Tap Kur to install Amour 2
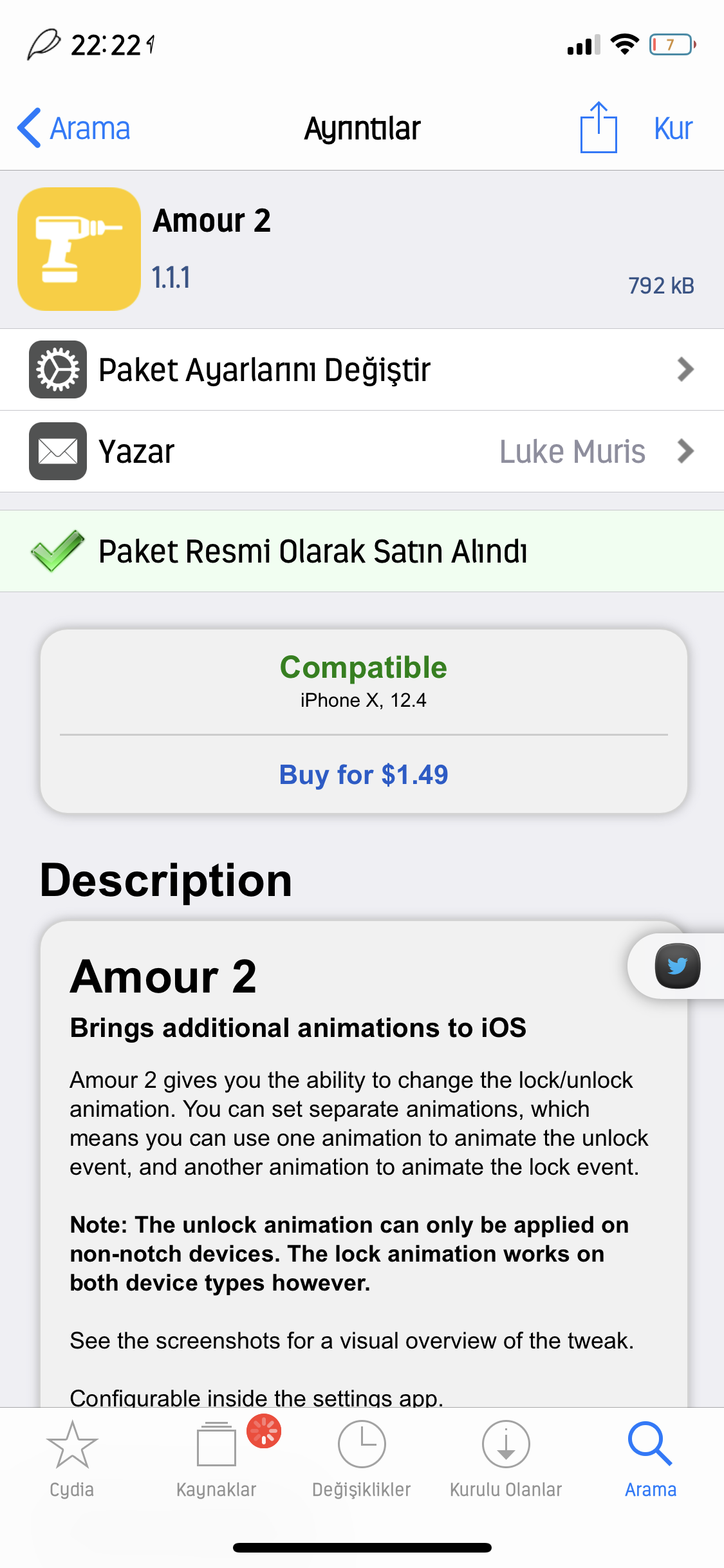The height and width of the screenshot is (1568, 724). [x=673, y=128]
